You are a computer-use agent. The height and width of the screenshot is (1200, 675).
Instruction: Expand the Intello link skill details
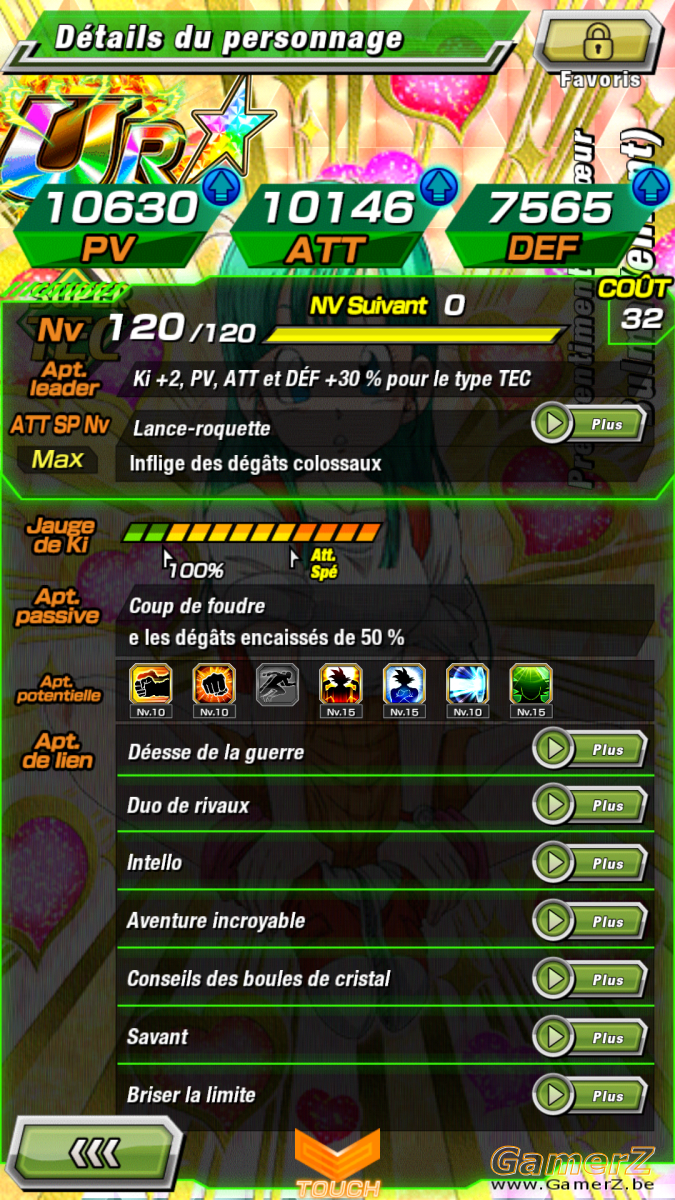[590, 863]
